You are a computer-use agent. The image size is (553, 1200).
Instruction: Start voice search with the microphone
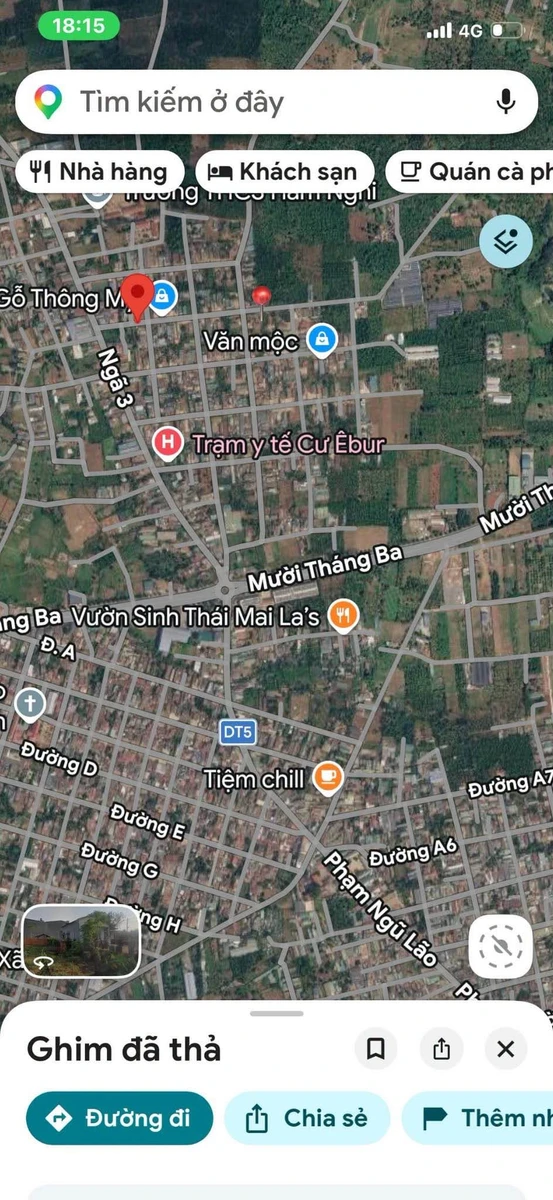(x=506, y=102)
